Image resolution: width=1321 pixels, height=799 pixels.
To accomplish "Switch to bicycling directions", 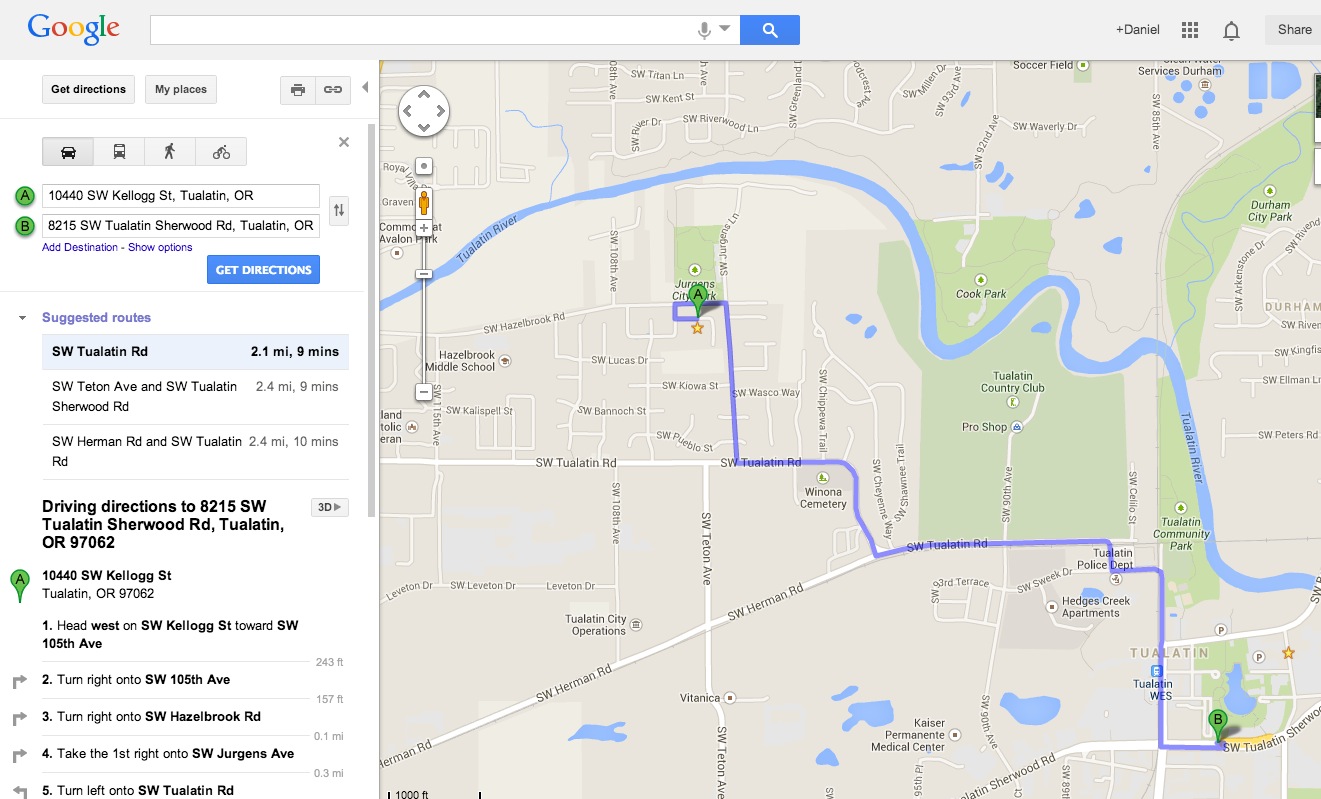I will (x=221, y=152).
